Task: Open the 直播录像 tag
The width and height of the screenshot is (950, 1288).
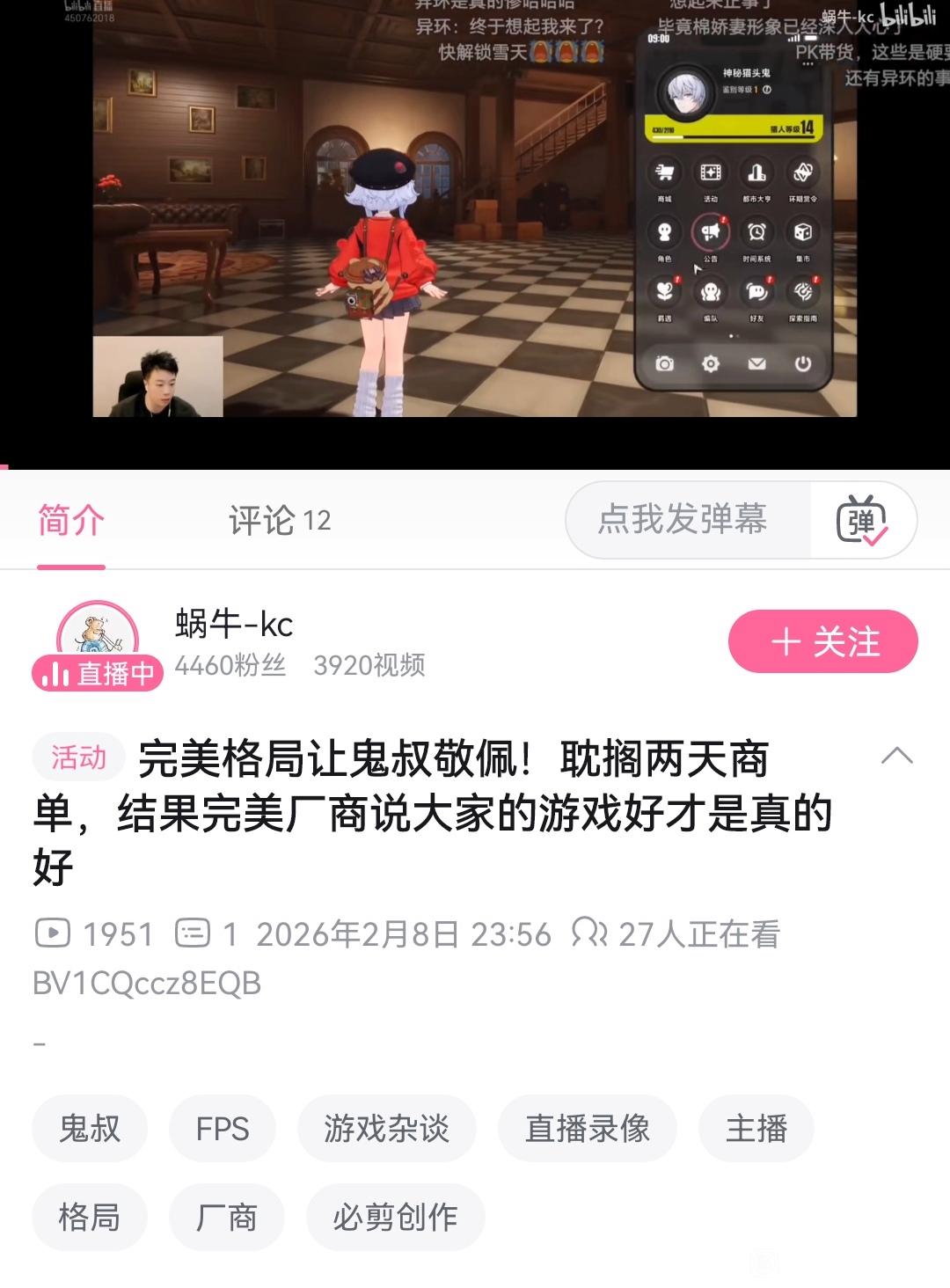Action: point(588,1129)
